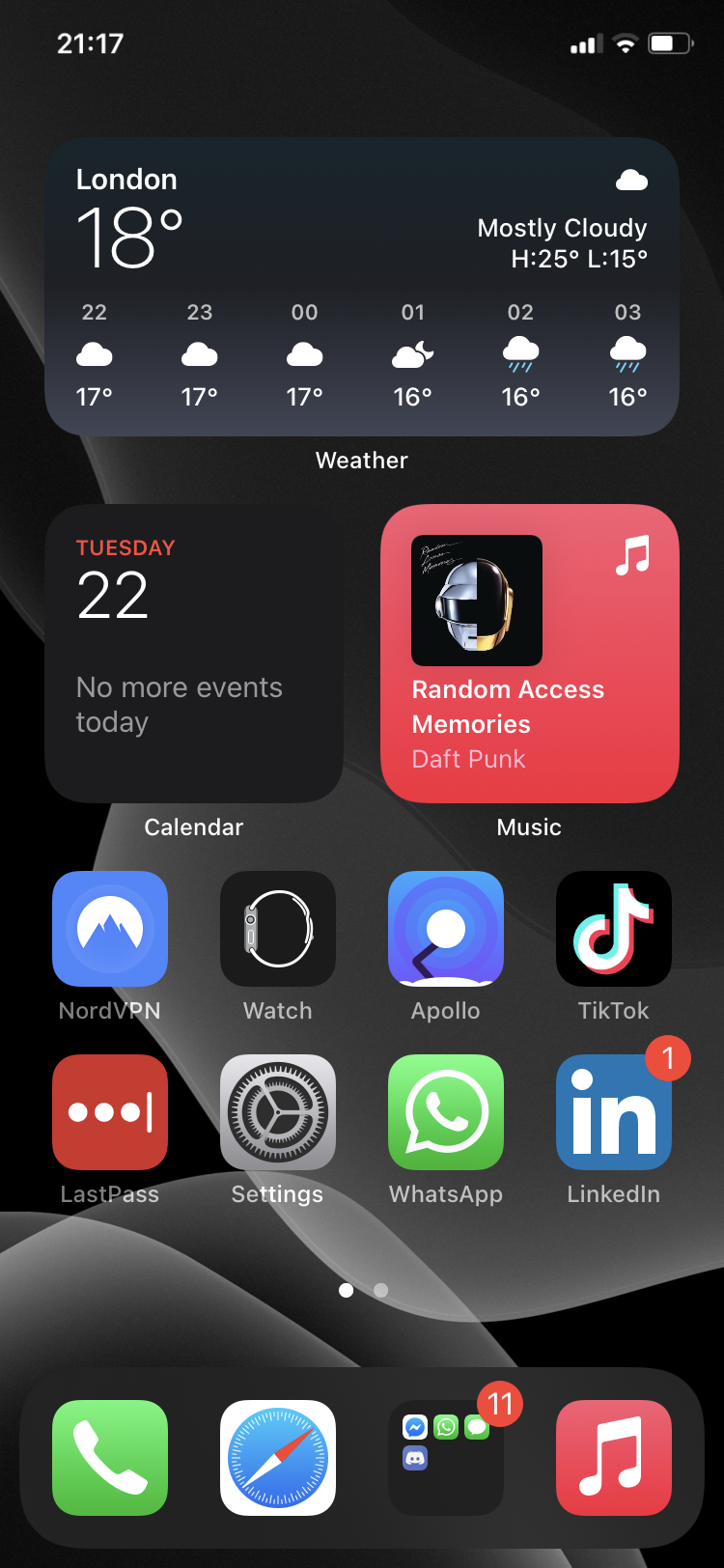The height and width of the screenshot is (1568, 724).
Task: Open WhatsApp
Action: [446, 1112]
